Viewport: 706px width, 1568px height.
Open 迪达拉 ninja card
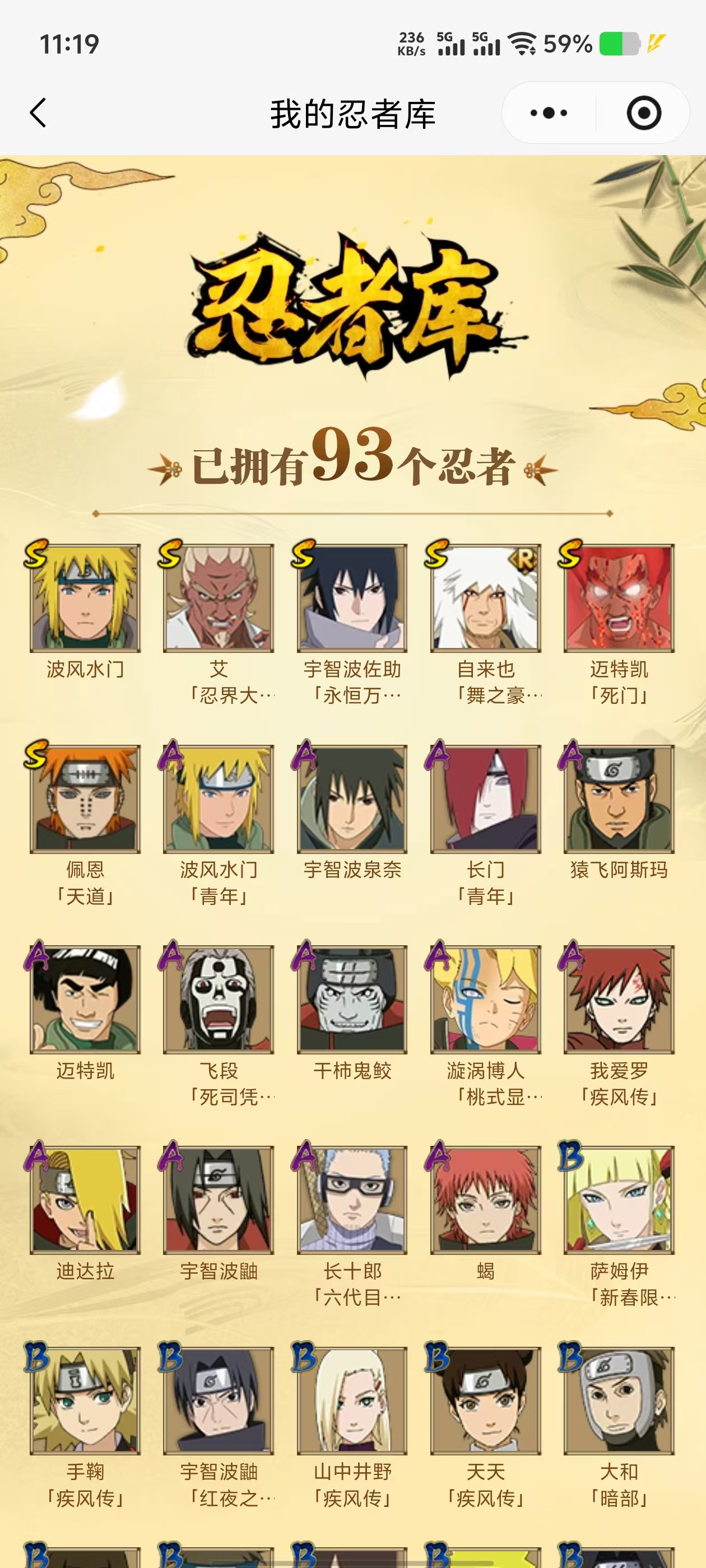[x=85, y=1199]
